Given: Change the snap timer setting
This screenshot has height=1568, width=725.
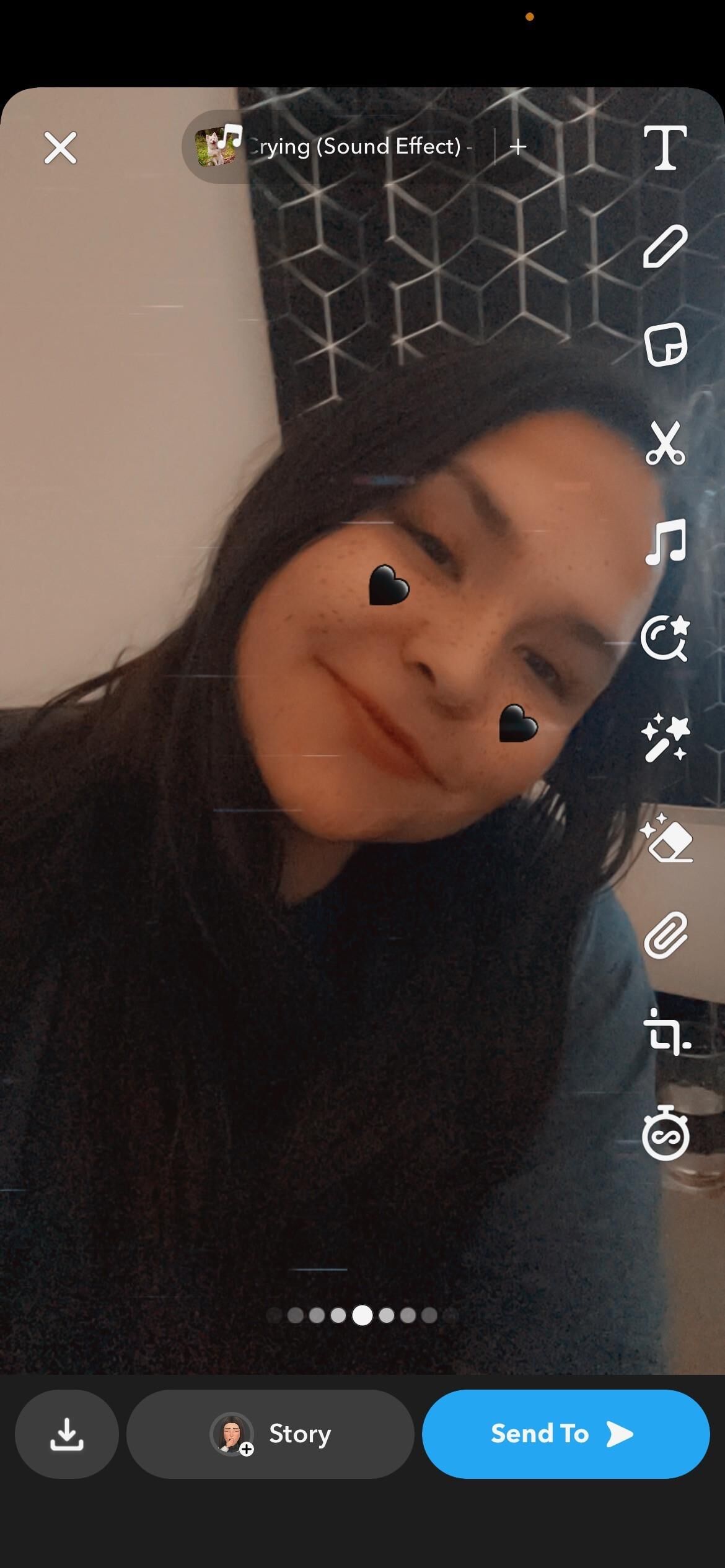Looking at the screenshot, I should 665,1133.
